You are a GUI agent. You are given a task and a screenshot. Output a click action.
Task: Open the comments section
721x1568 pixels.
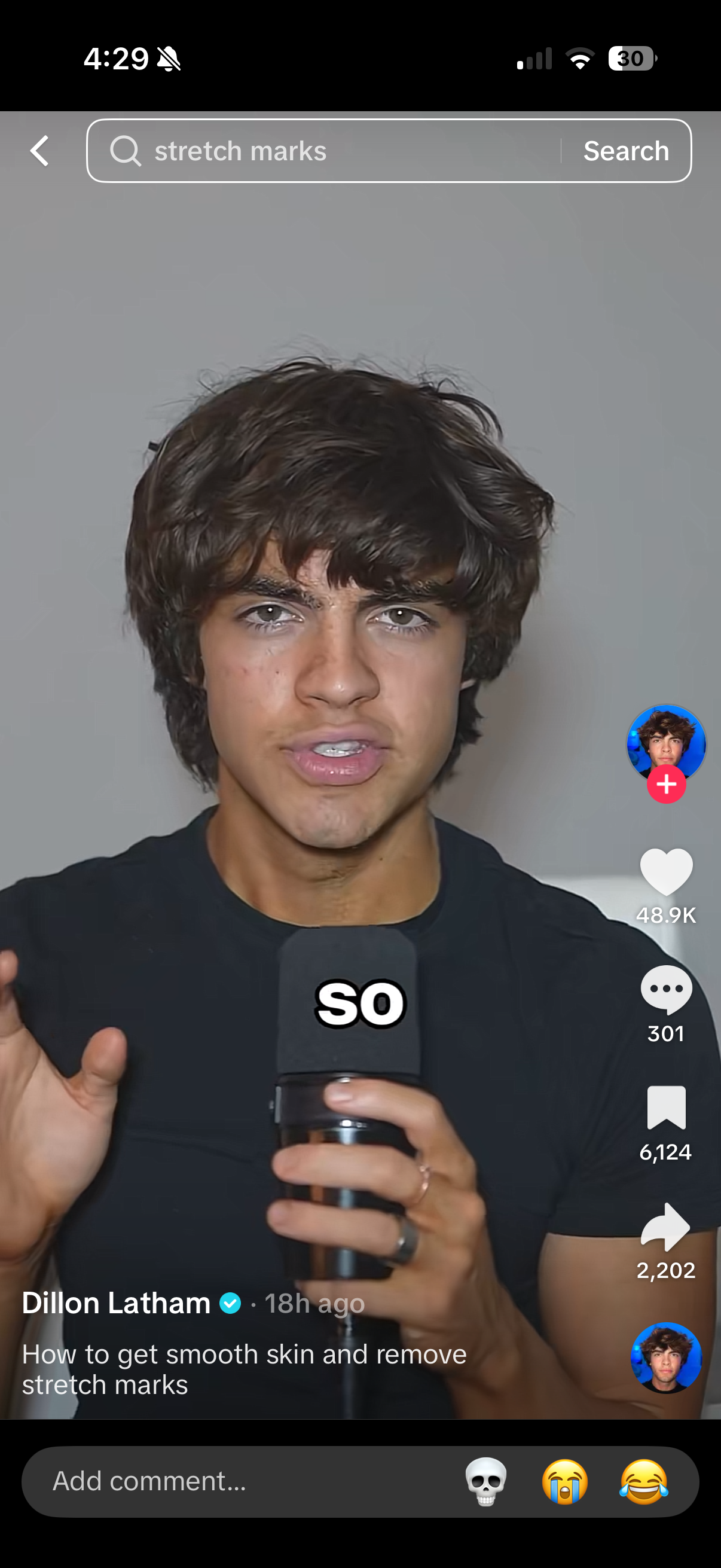click(x=666, y=989)
